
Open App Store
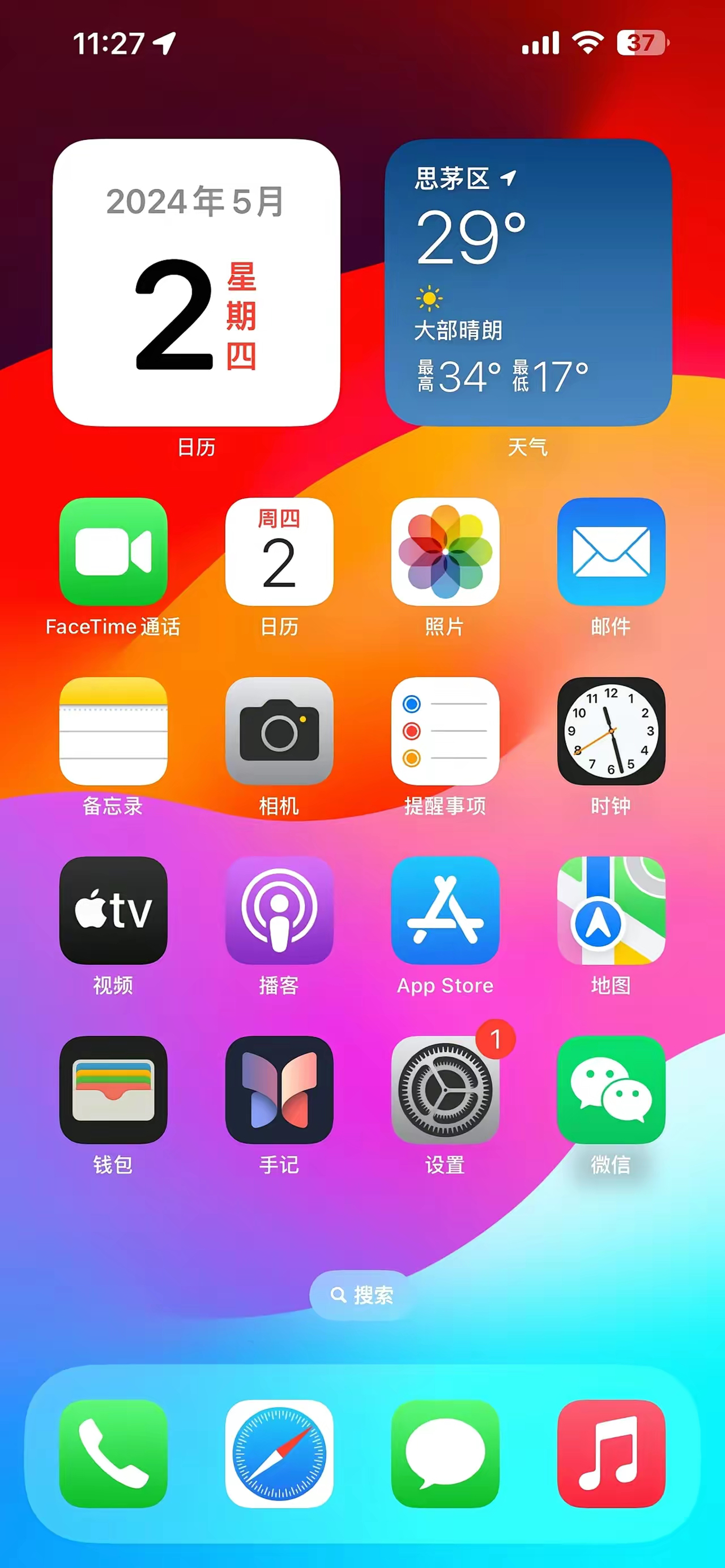click(445, 910)
